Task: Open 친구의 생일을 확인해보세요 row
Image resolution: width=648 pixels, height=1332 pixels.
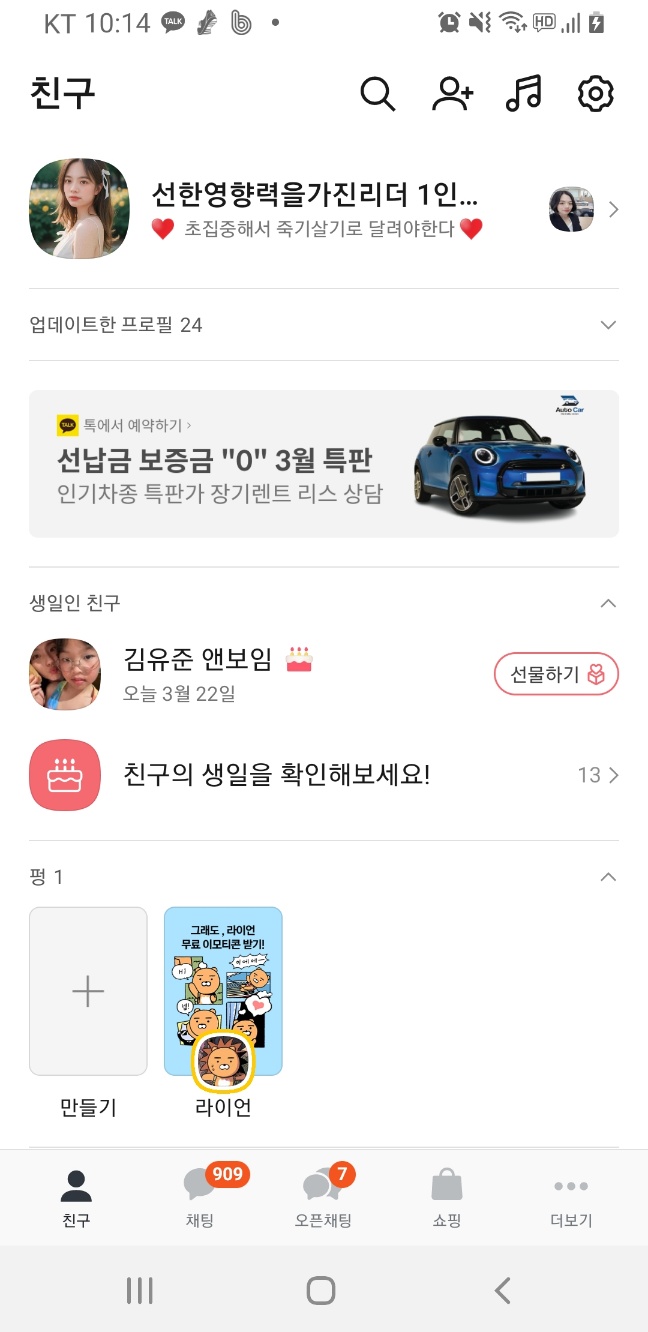Action: (323, 775)
